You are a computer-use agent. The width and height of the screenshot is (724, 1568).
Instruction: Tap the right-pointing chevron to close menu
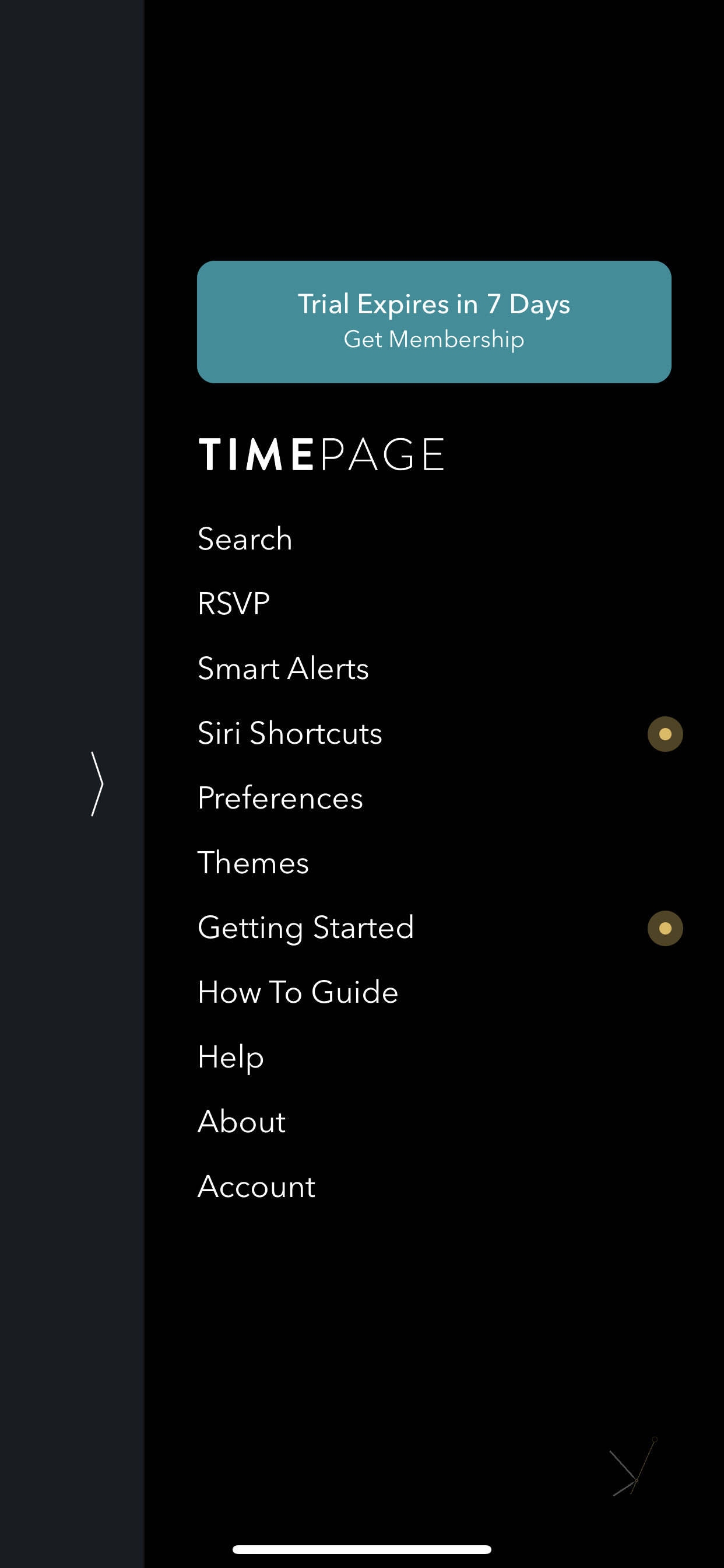[97, 784]
